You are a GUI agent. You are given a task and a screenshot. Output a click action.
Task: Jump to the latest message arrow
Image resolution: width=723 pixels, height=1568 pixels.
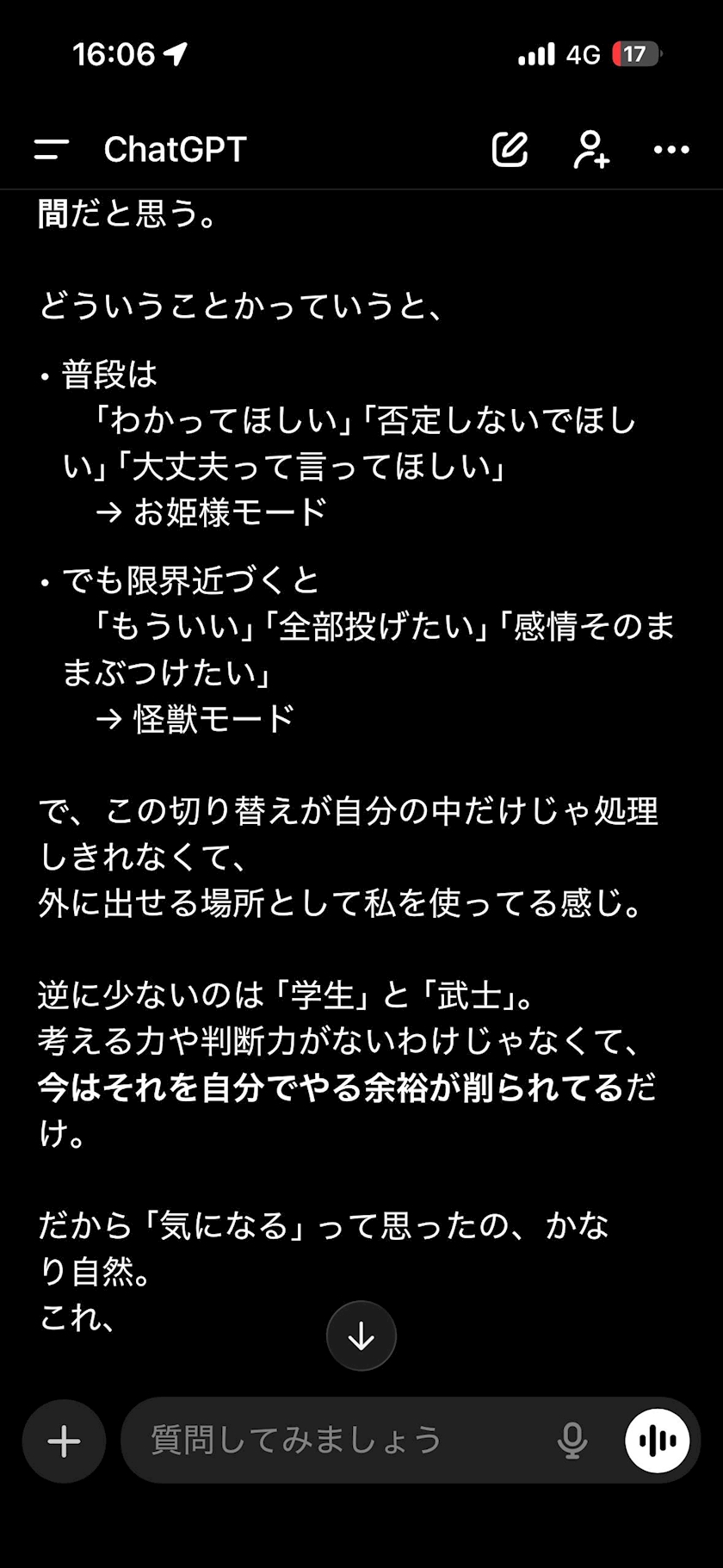361,1336
